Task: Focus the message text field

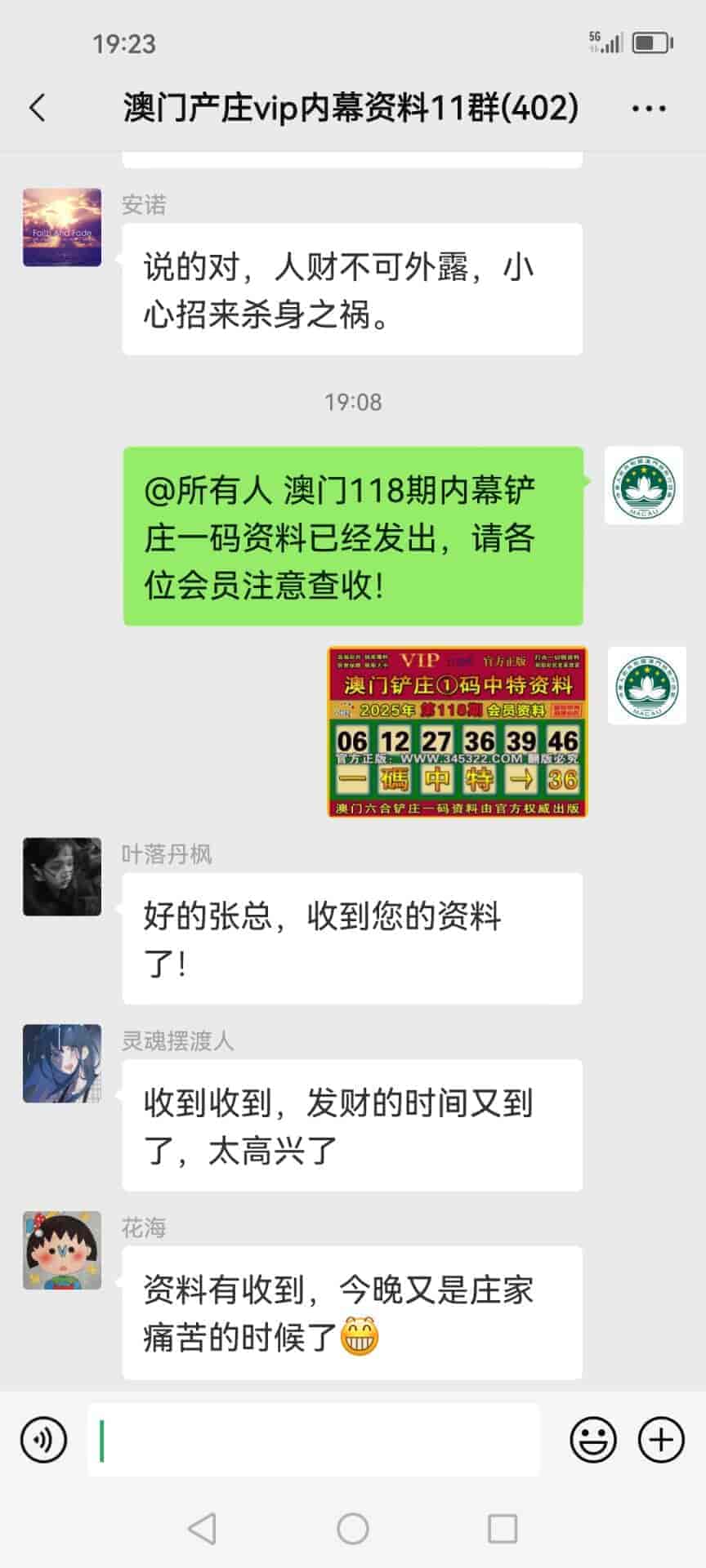Action: [x=314, y=1440]
